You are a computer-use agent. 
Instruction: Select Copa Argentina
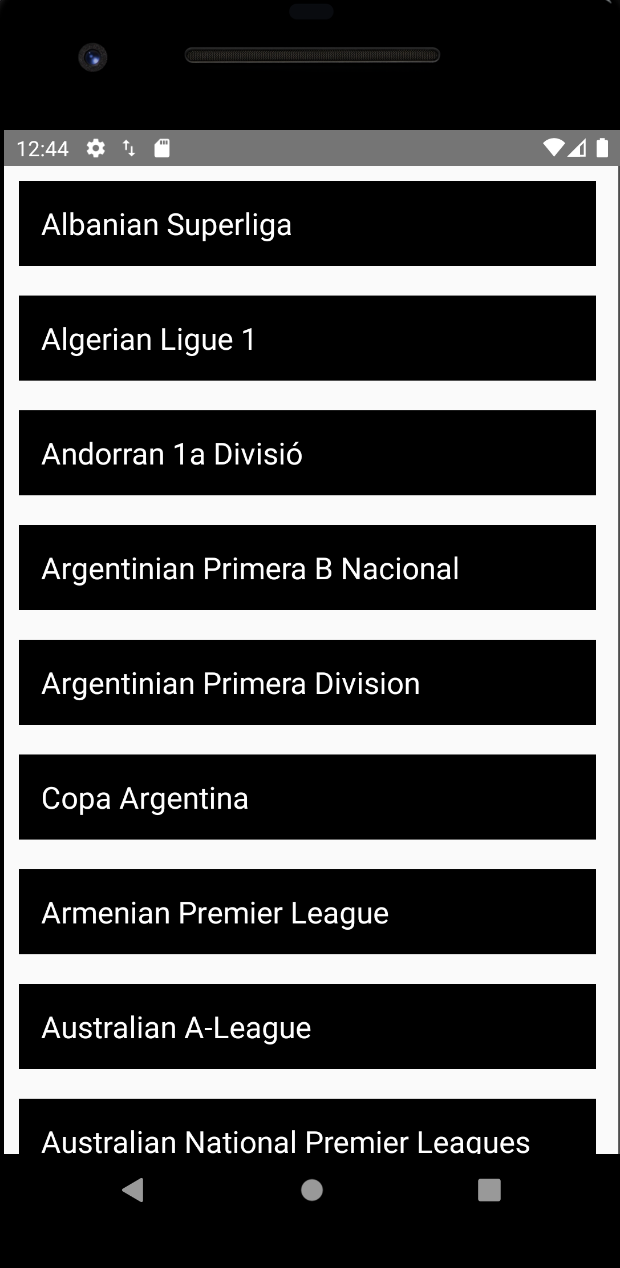[x=307, y=797]
